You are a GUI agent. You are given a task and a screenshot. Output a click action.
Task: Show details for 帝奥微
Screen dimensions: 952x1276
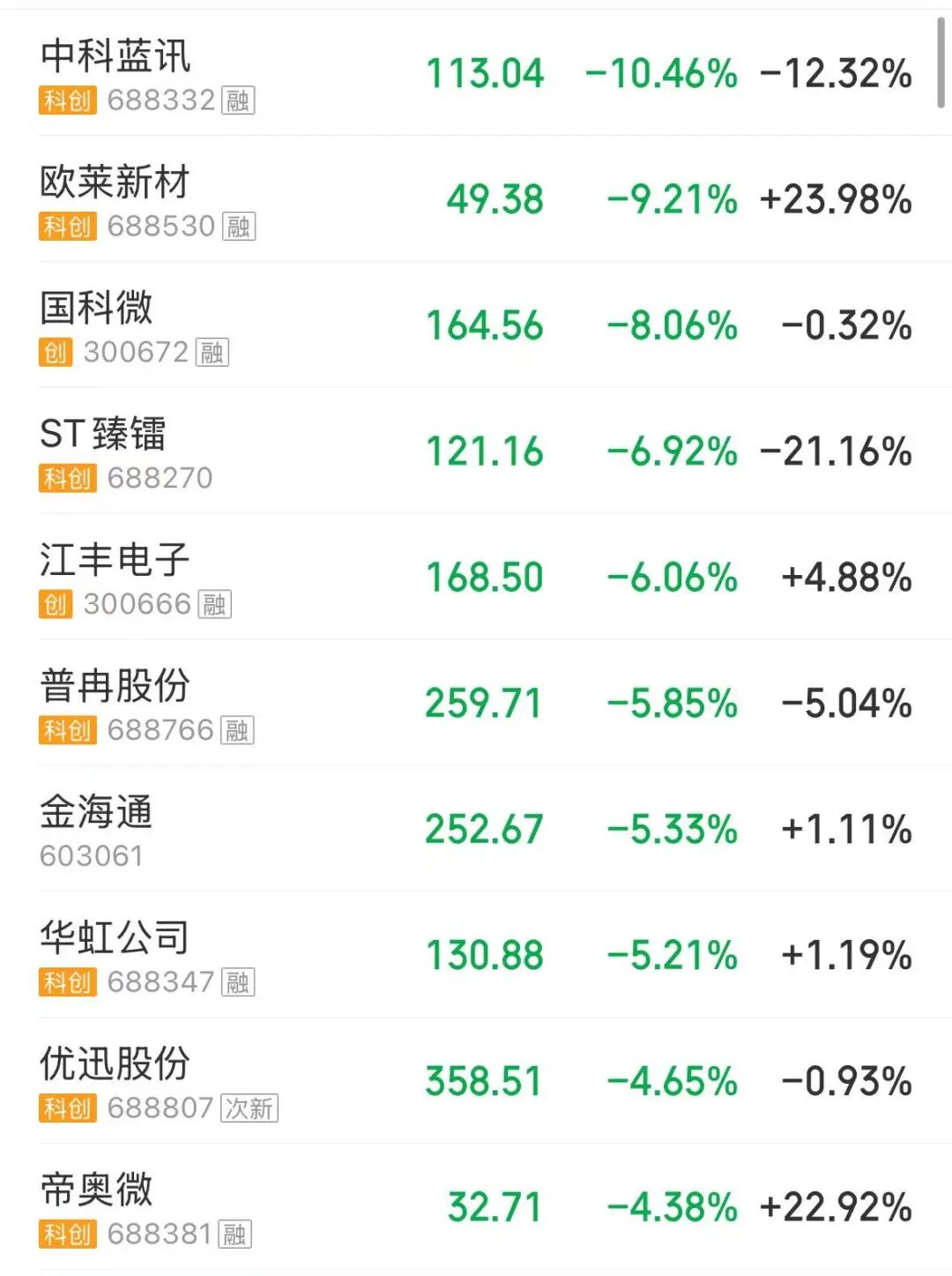(97, 1190)
